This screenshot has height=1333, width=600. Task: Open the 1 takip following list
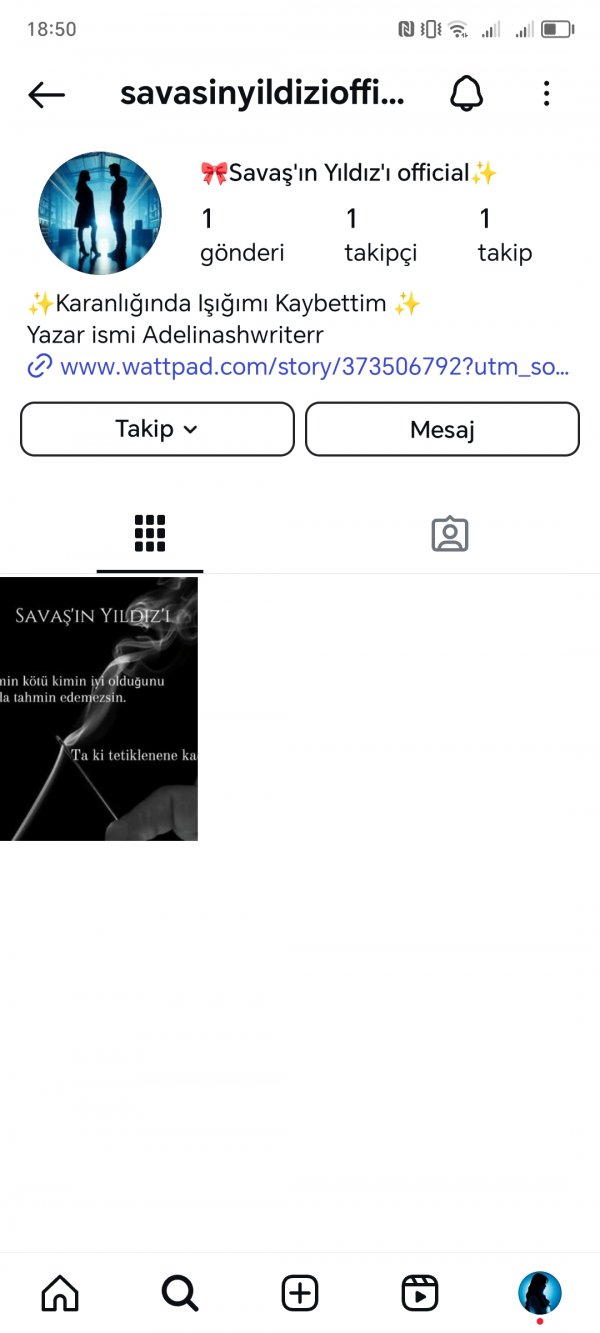pyautogui.click(x=505, y=235)
